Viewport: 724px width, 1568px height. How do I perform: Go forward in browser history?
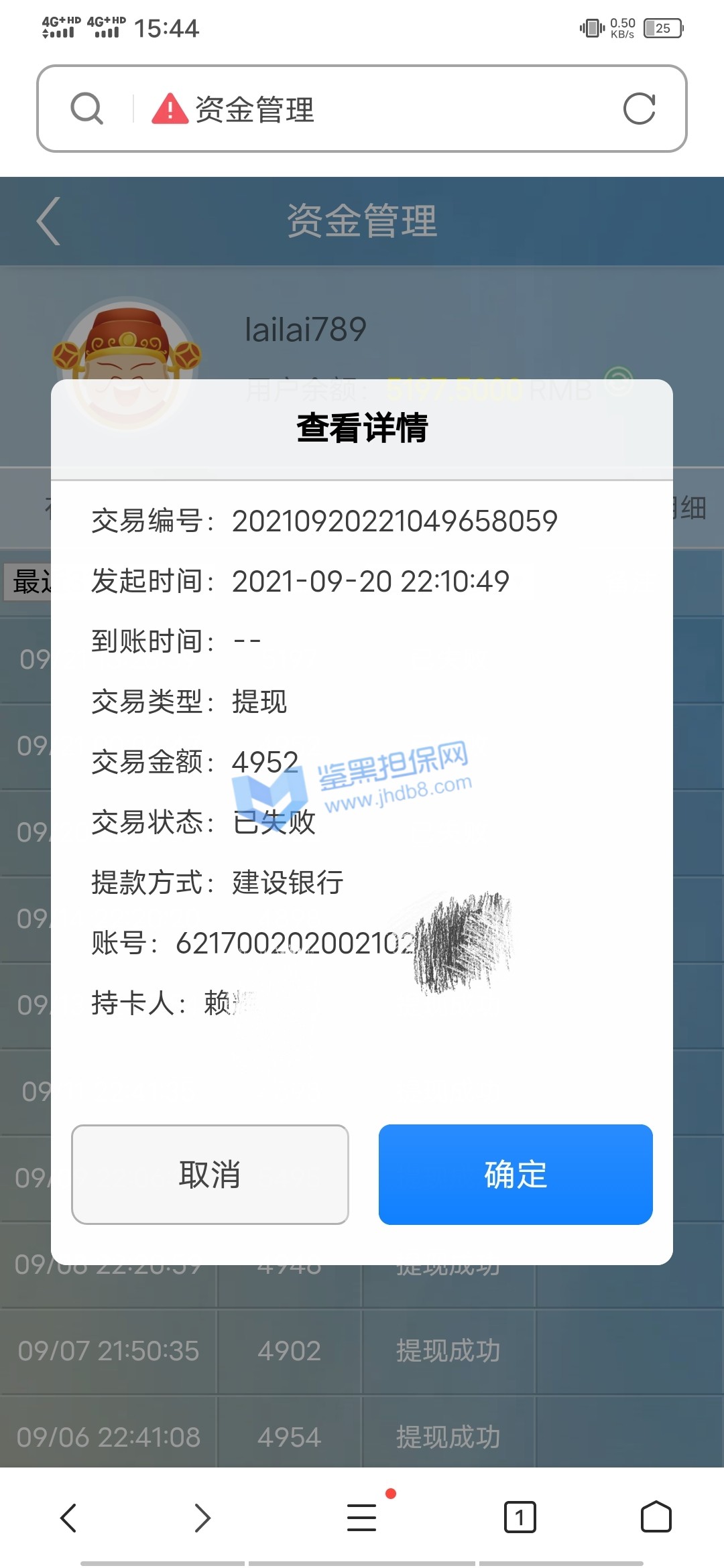tap(202, 1517)
